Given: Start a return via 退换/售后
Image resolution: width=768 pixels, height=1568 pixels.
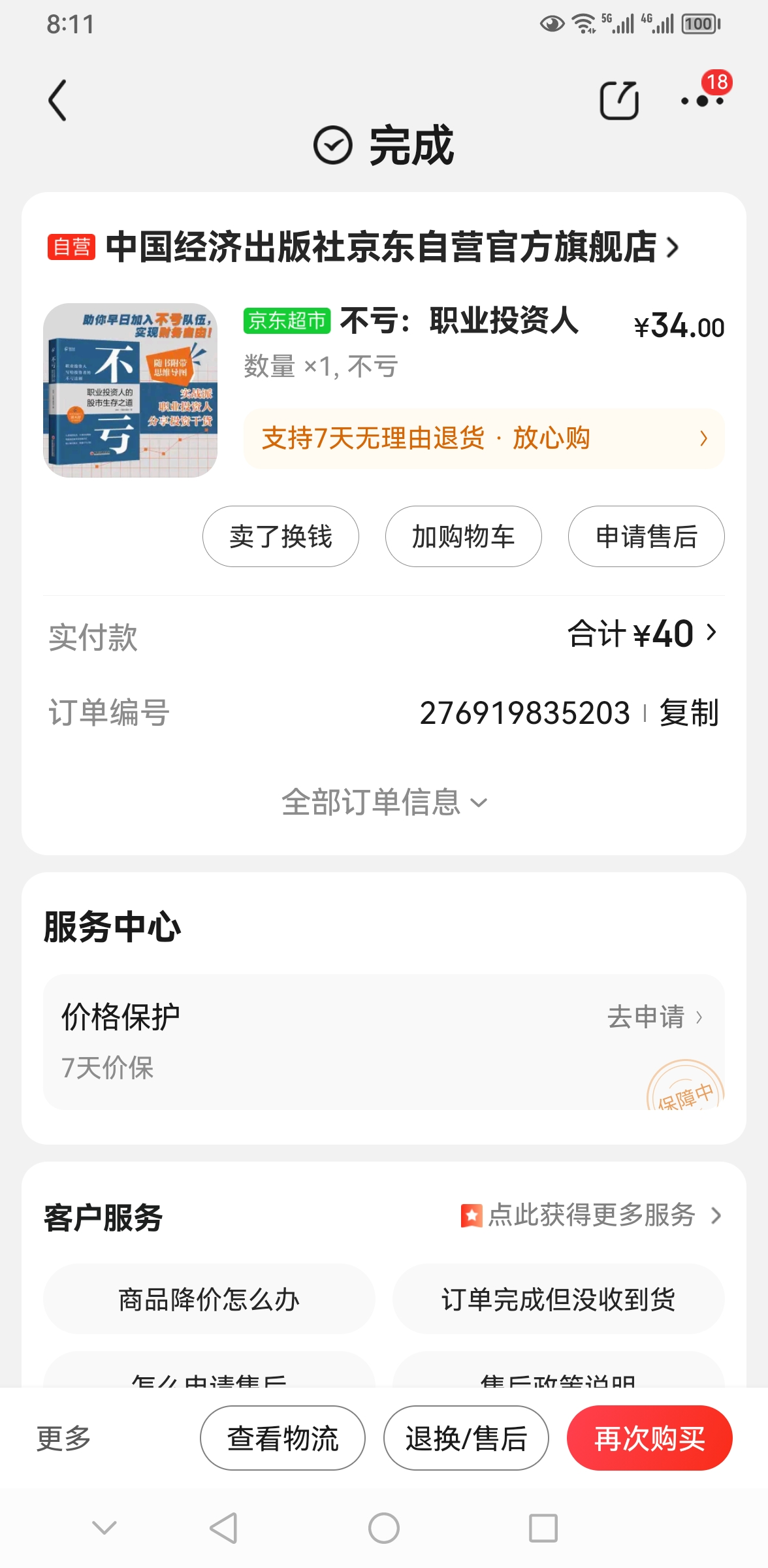Looking at the screenshot, I should (466, 1439).
